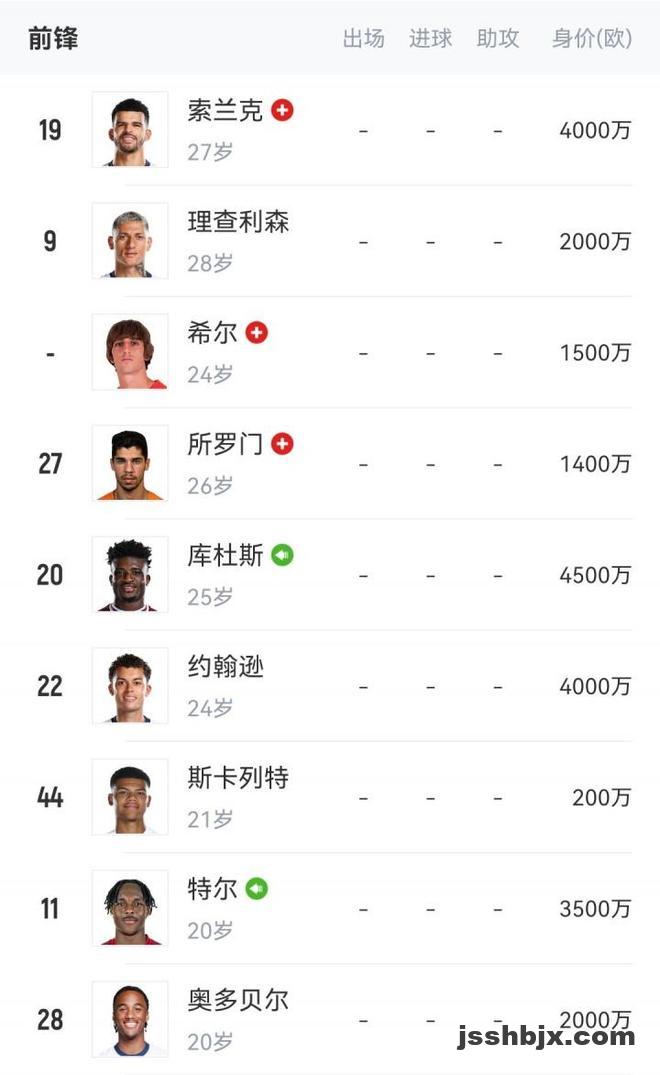Select the 库杜斯 row
This screenshot has width=660, height=1075.
pos(330,575)
